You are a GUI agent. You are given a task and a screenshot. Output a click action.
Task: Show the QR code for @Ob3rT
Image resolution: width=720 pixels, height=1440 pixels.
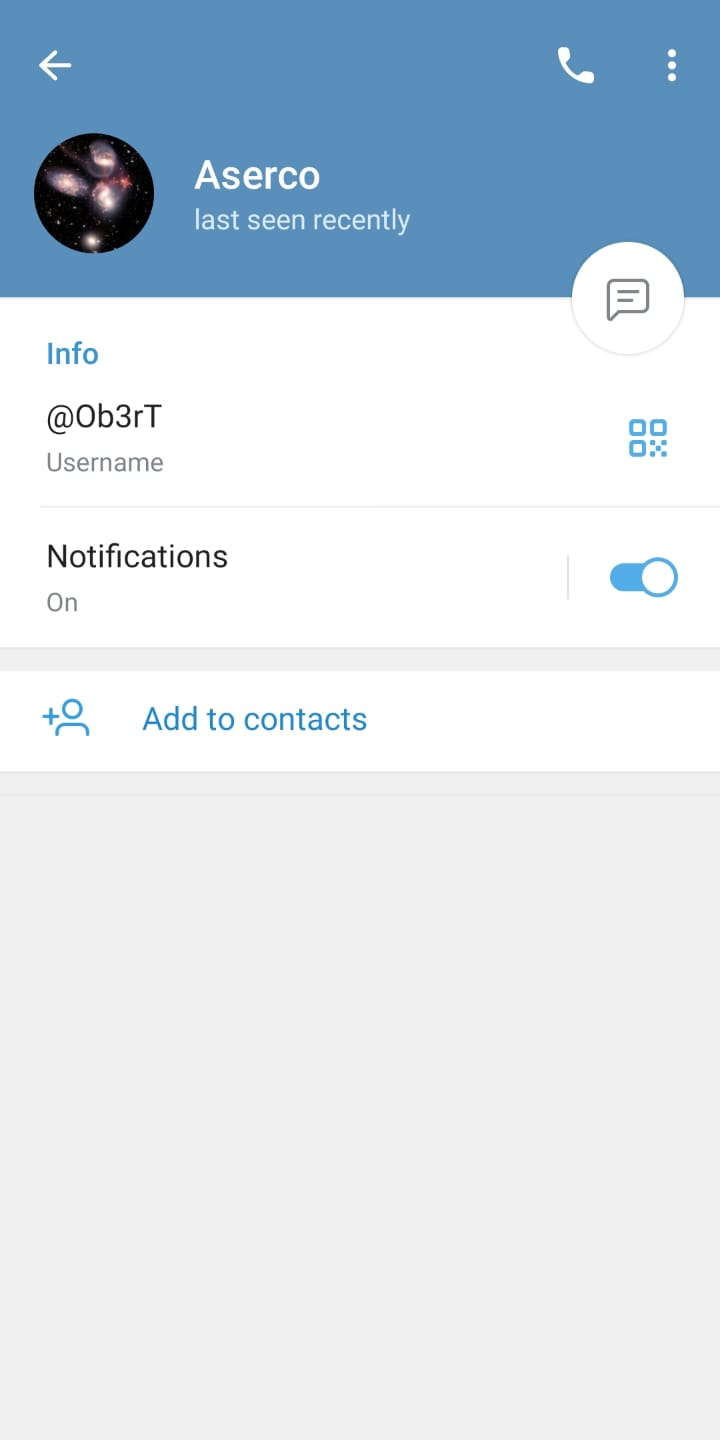coord(648,438)
